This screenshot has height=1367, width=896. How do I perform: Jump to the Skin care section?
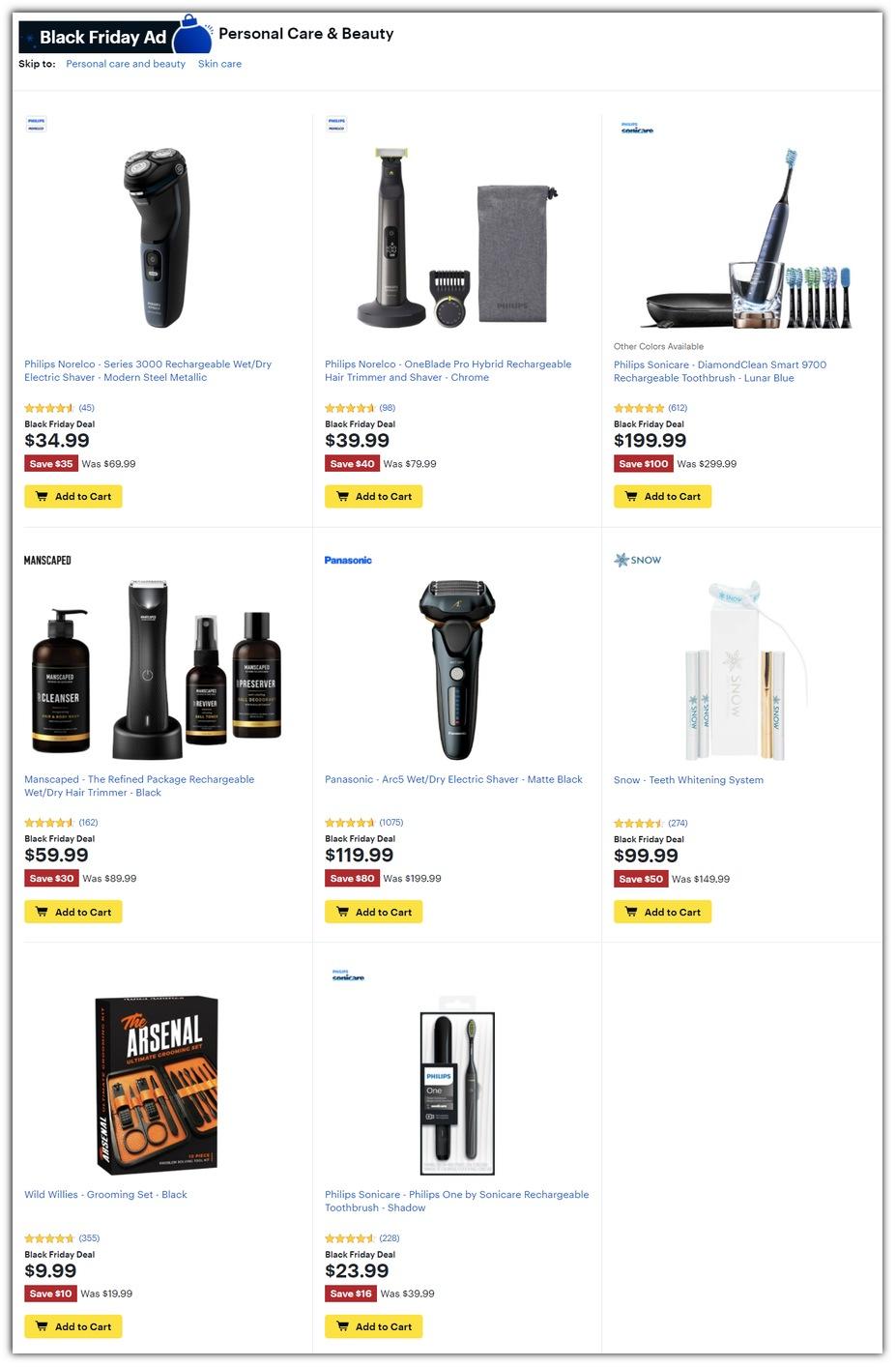pos(219,64)
